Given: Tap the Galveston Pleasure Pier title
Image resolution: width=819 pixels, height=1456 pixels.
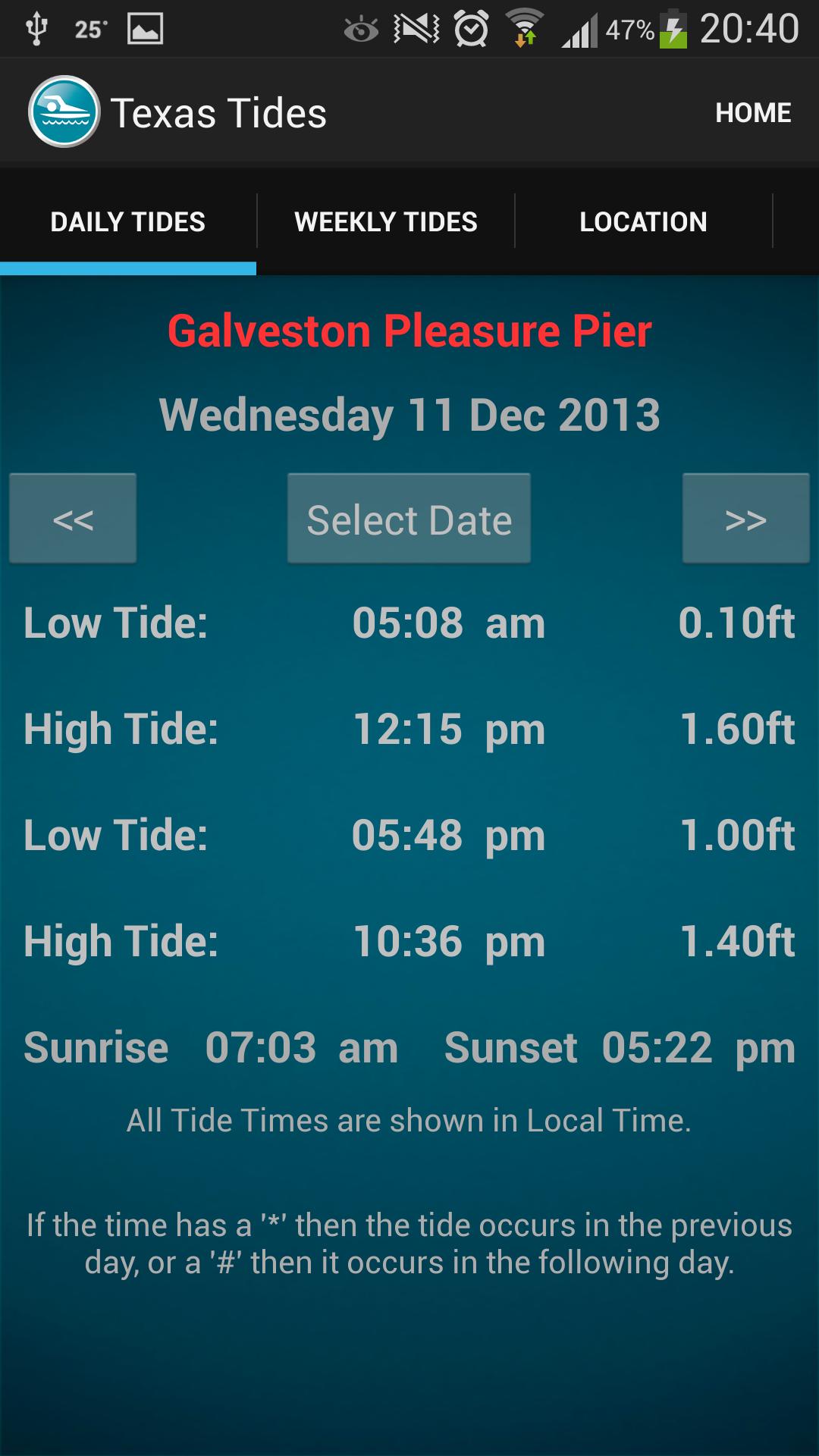Looking at the screenshot, I should (x=409, y=330).
